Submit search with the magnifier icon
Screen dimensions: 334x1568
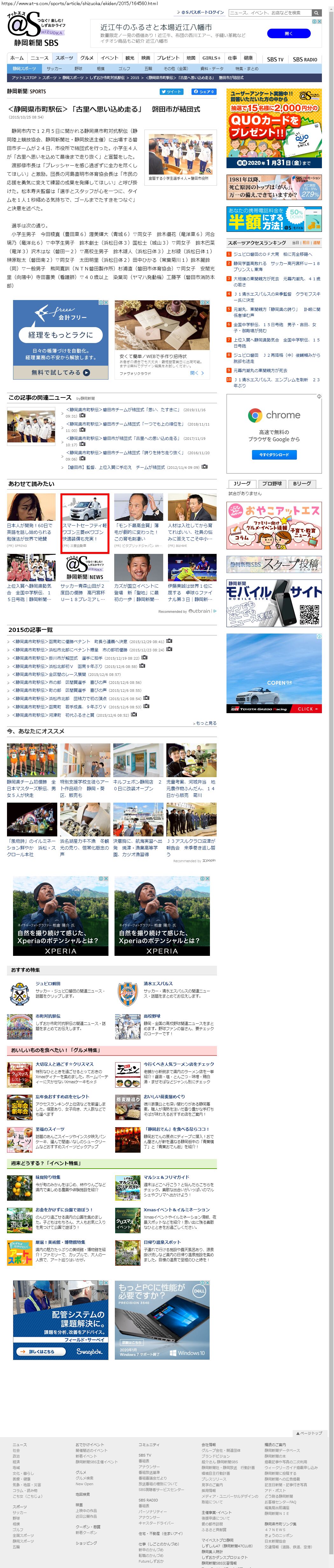[316, 12]
